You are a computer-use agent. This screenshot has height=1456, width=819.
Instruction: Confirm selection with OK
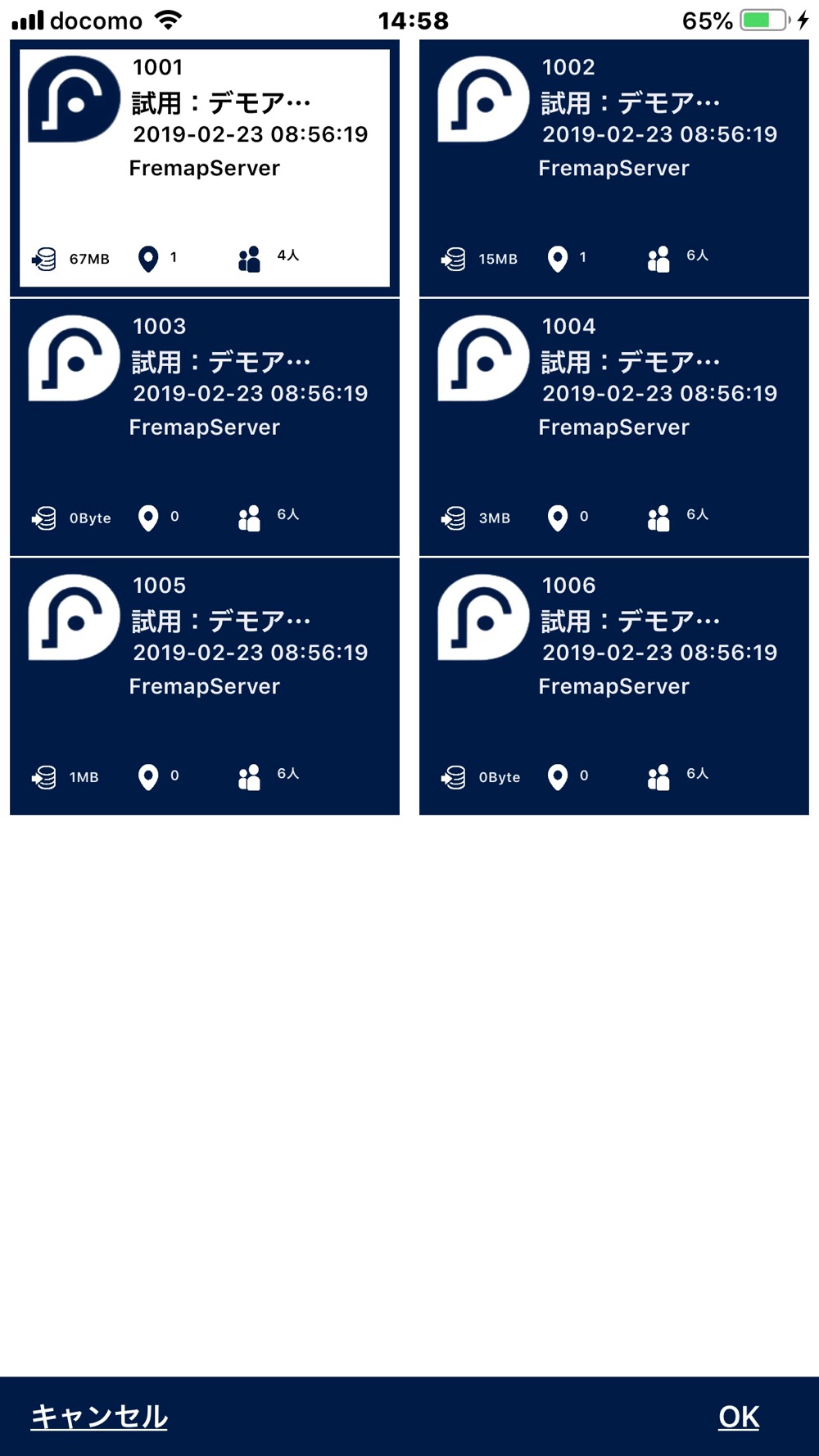[x=739, y=1417]
